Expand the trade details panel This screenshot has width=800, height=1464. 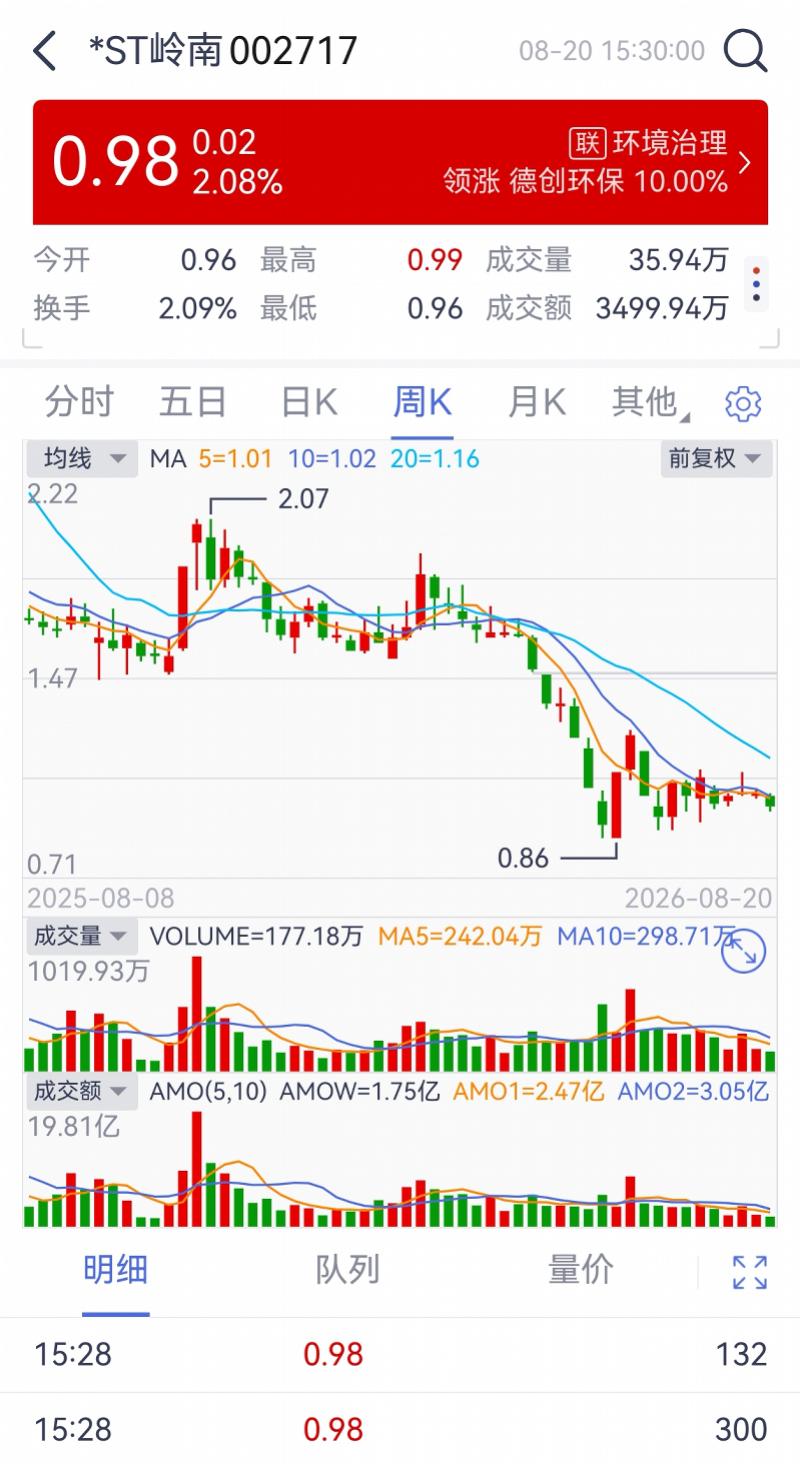coord(750,1272)
